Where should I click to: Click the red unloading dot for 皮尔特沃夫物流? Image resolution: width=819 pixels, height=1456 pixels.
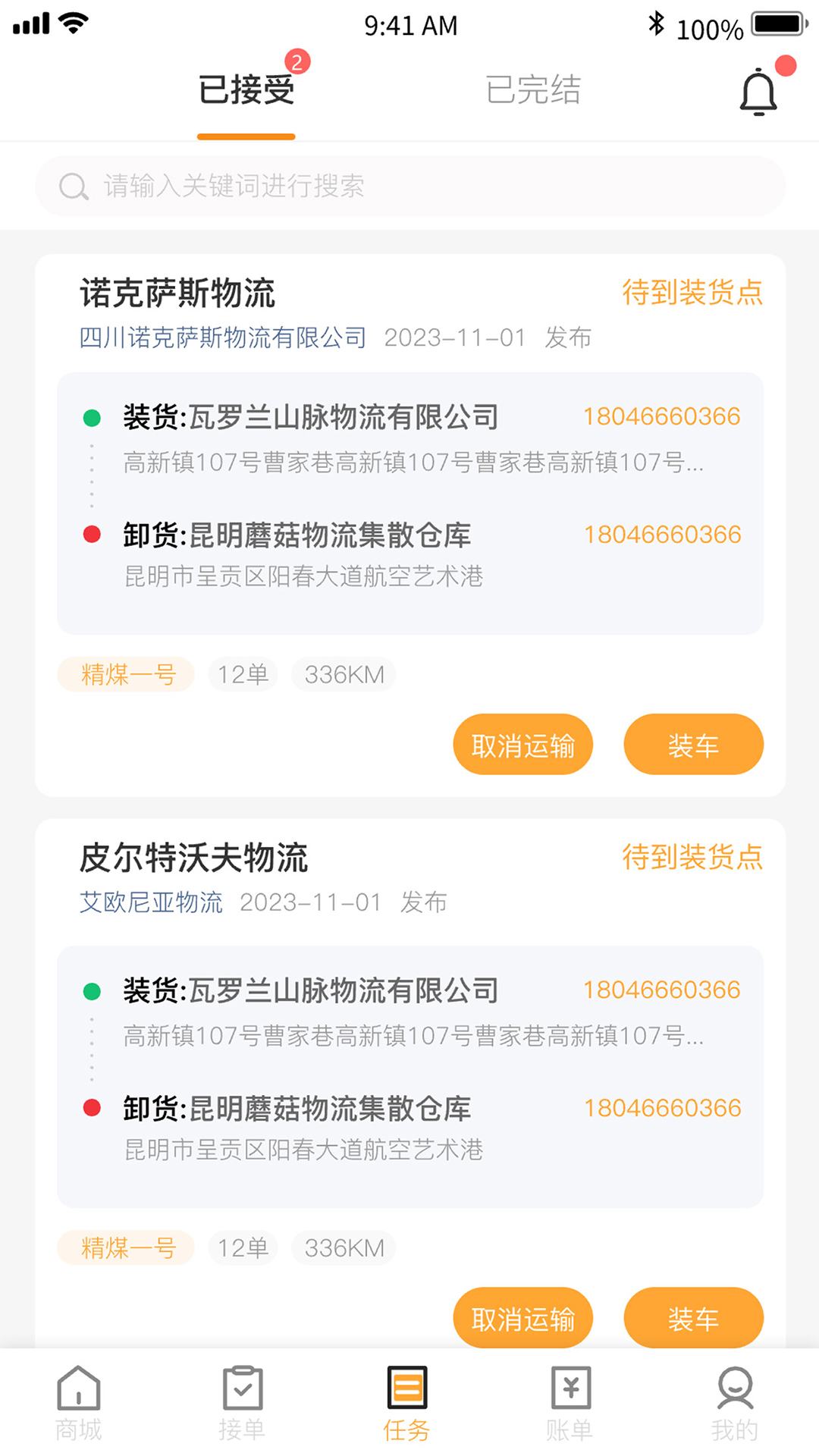pos(93,1107)
